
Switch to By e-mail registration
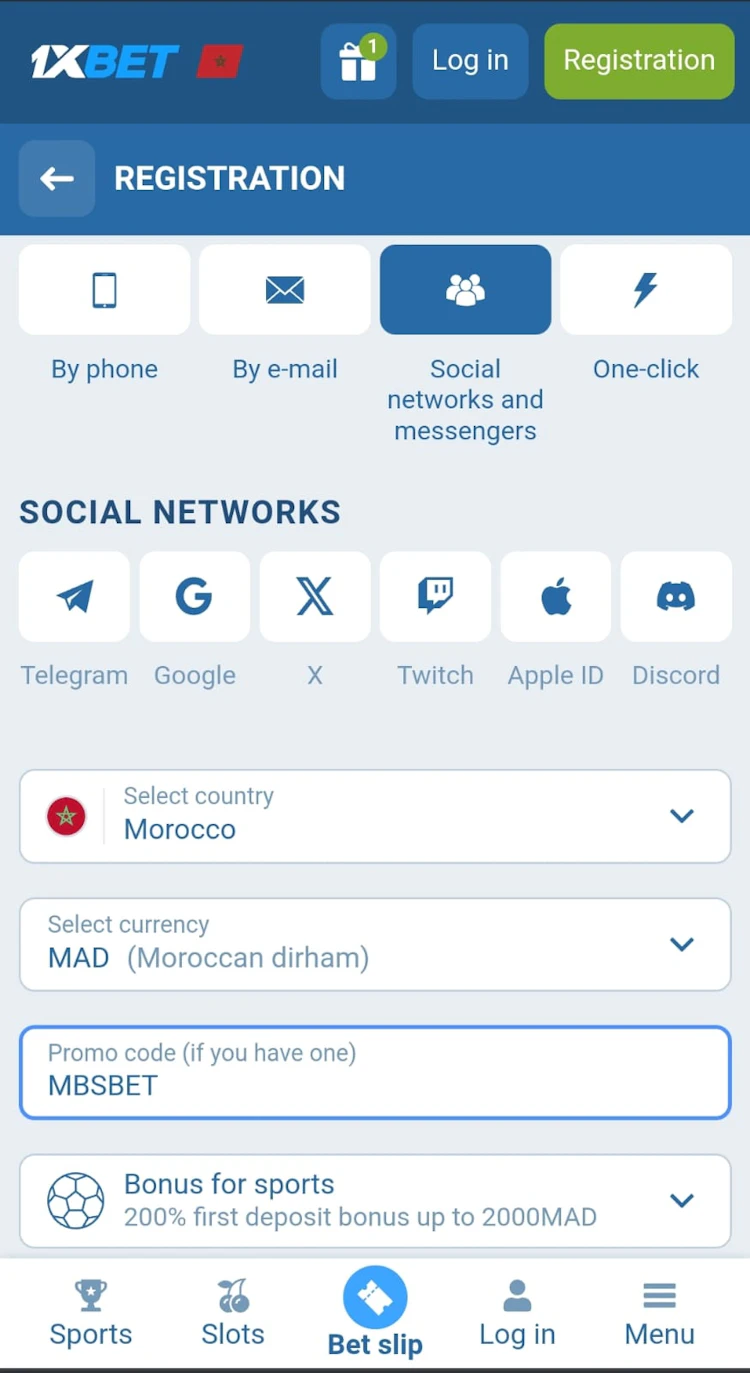click(x=285, y=290)
